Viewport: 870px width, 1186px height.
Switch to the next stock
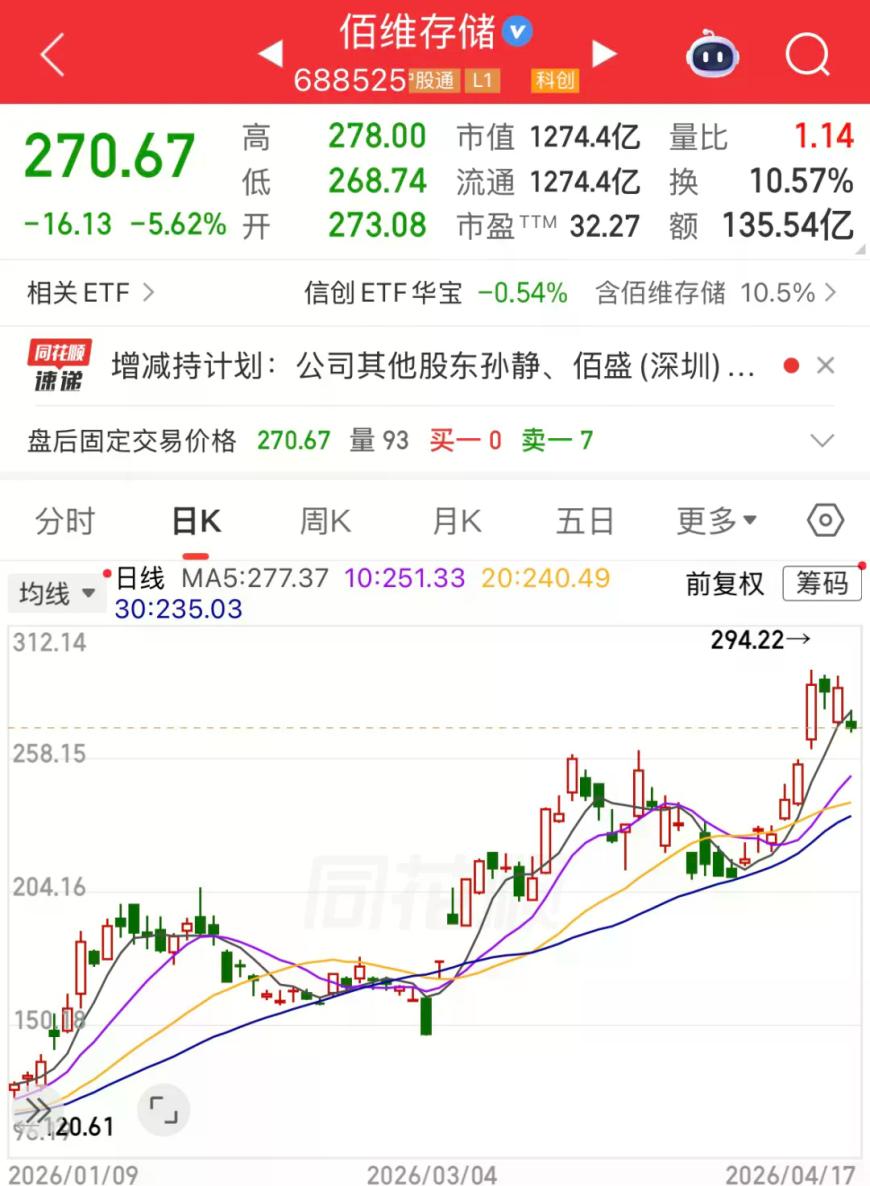point(604,54)
